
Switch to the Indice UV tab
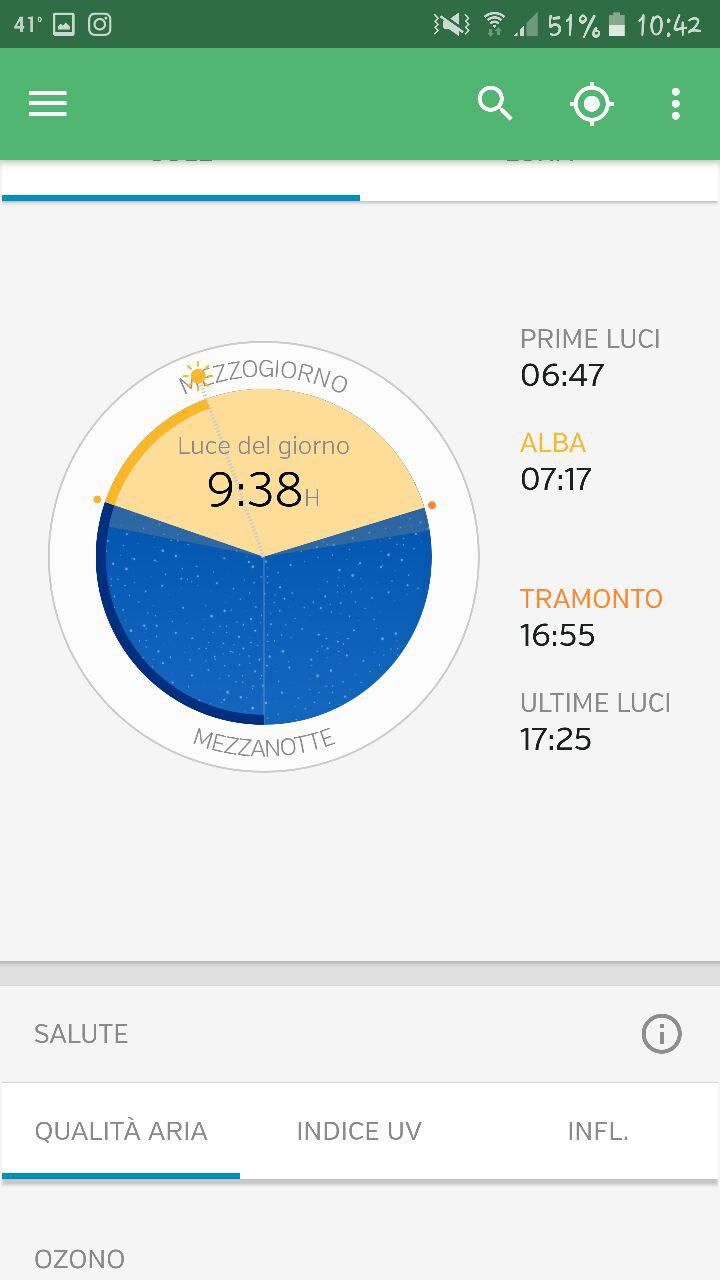(359, 1131)
